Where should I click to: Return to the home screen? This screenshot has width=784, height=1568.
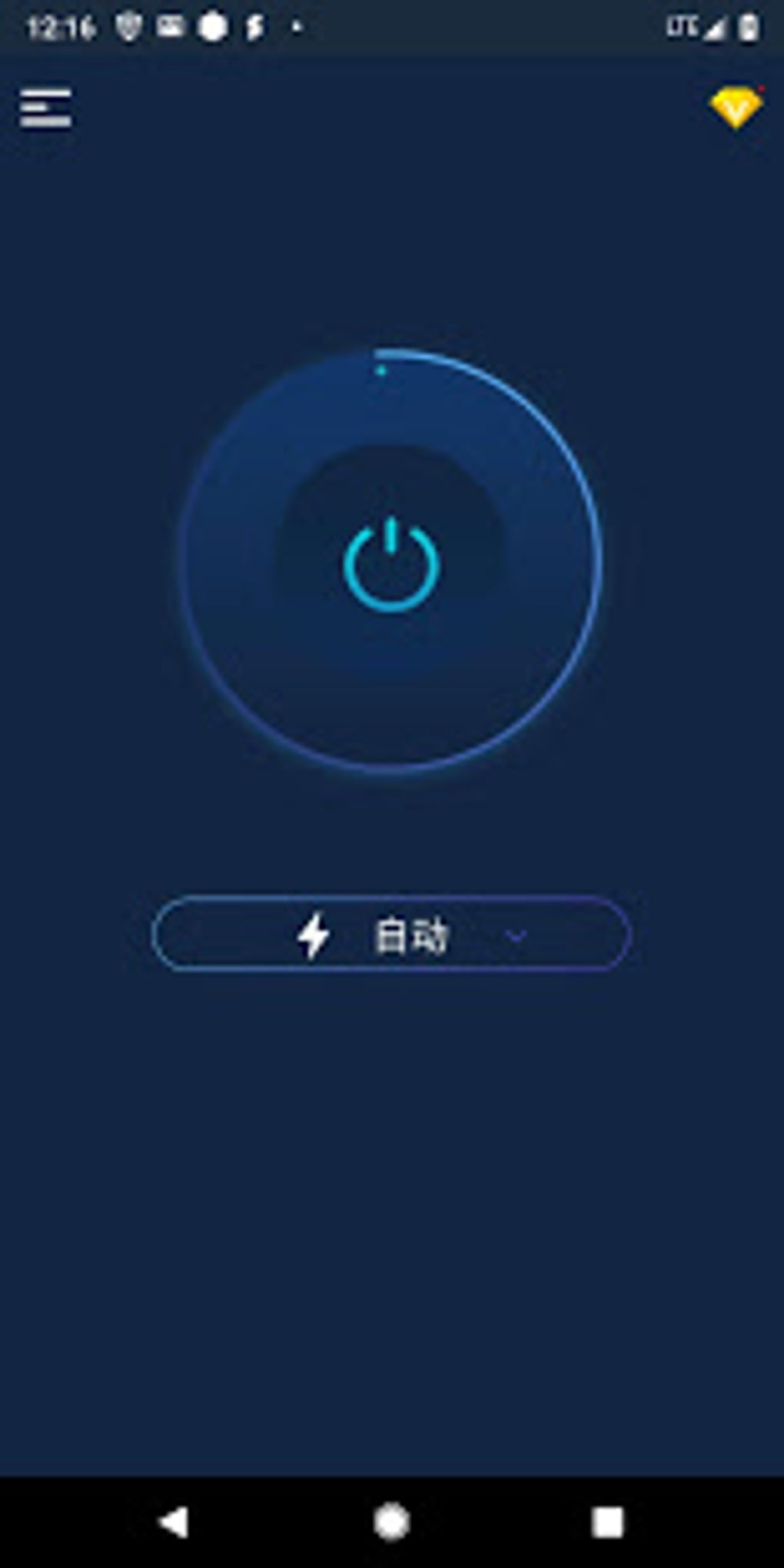click(x=391, y=1522)
